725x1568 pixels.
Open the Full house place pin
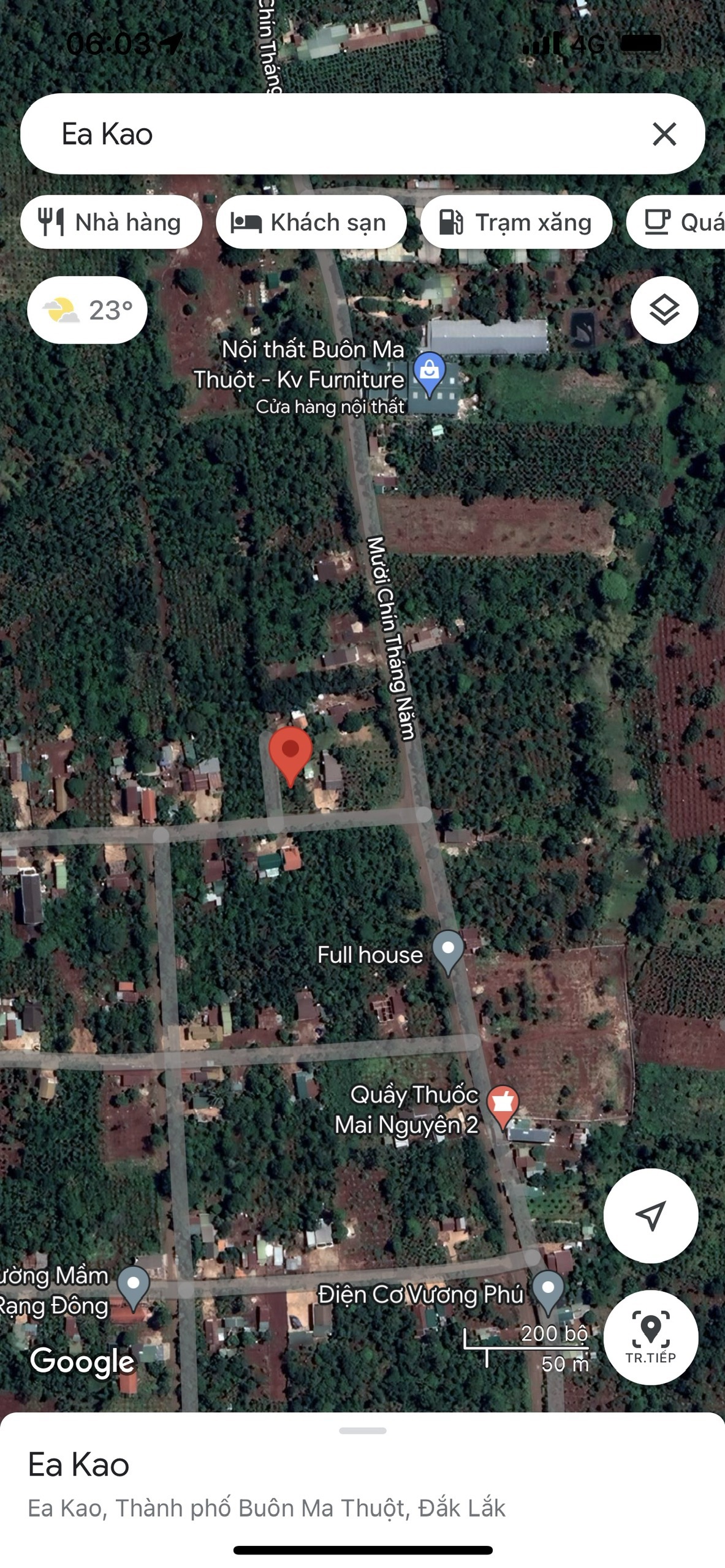point(448,950)
